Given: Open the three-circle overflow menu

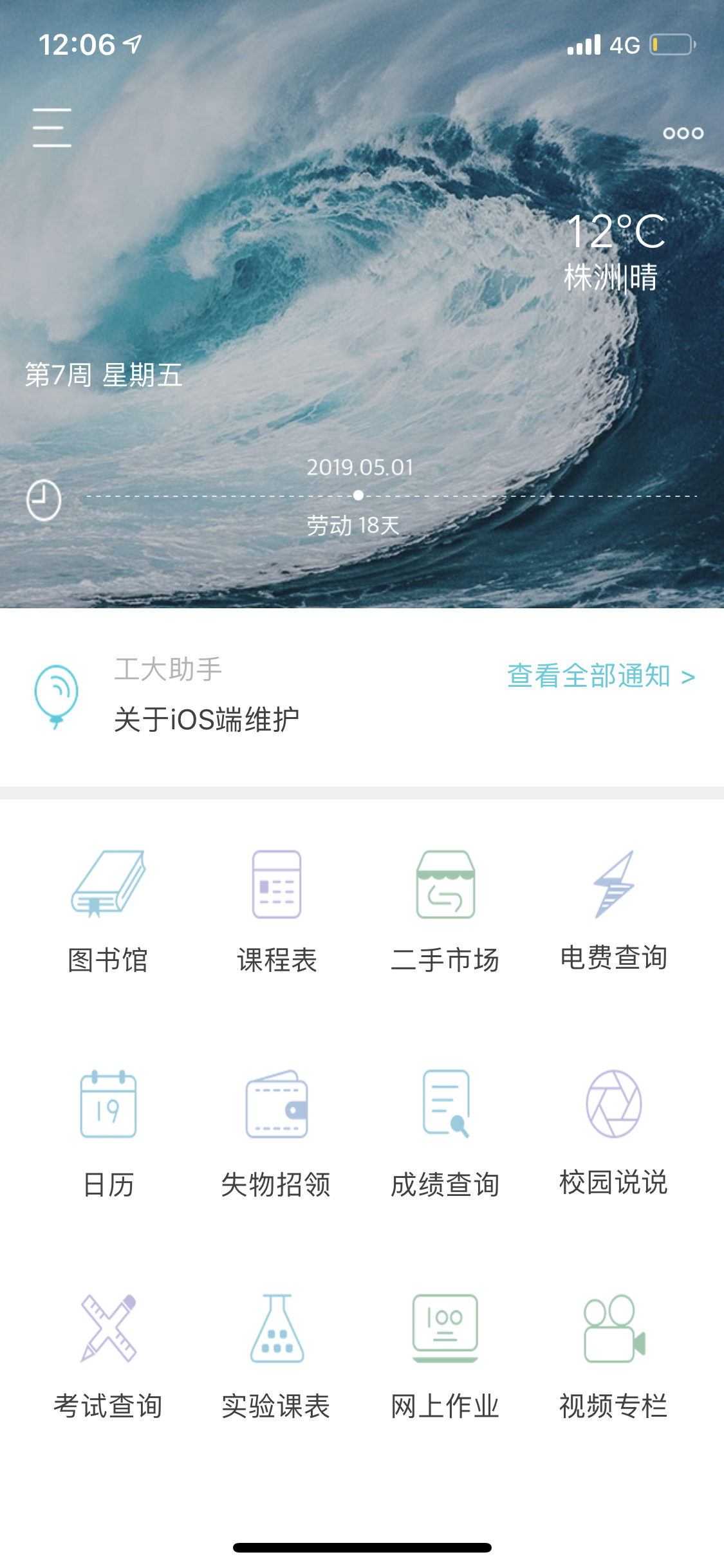Looking at the screenshot, I should click(683, 133).
